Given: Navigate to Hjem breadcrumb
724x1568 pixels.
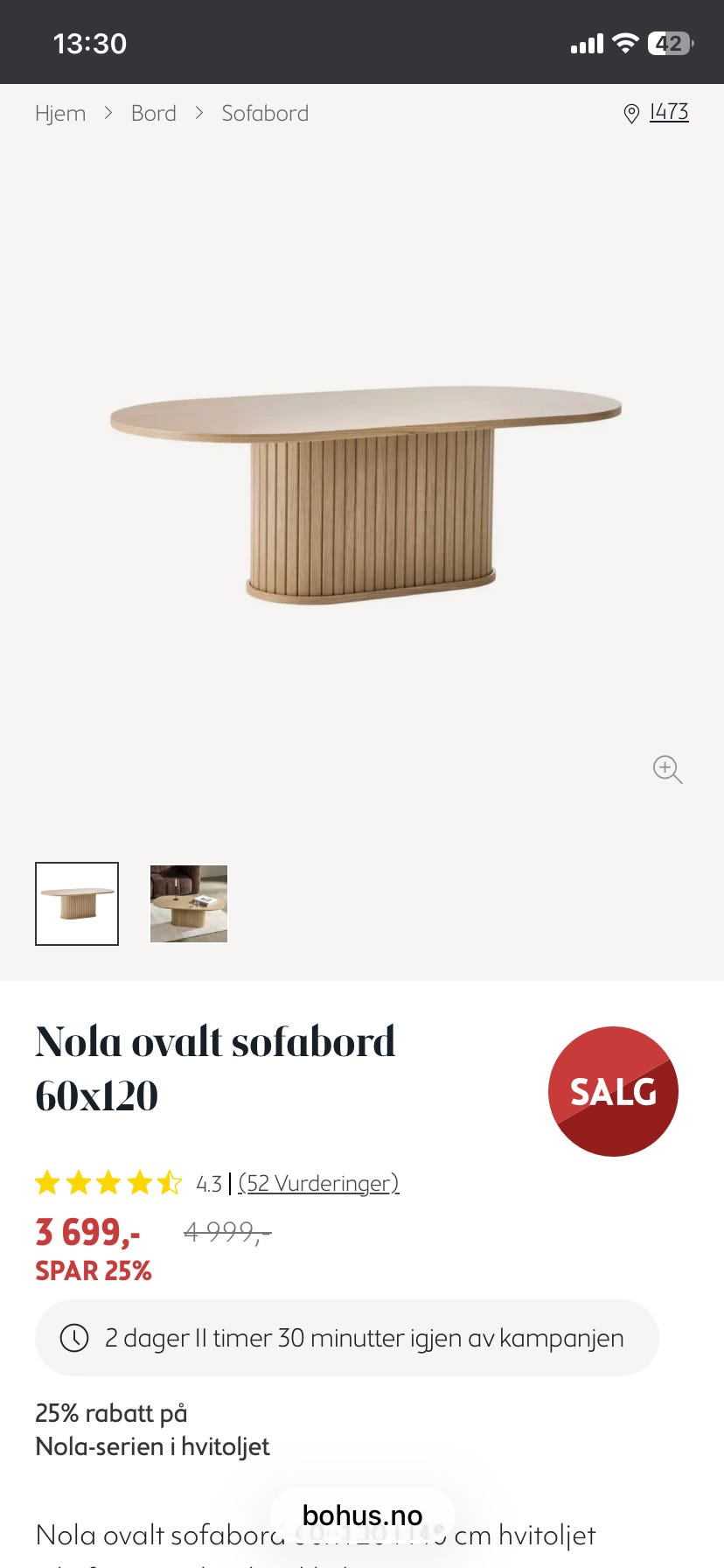Looking at the screenshot, I should click(60, 113).
